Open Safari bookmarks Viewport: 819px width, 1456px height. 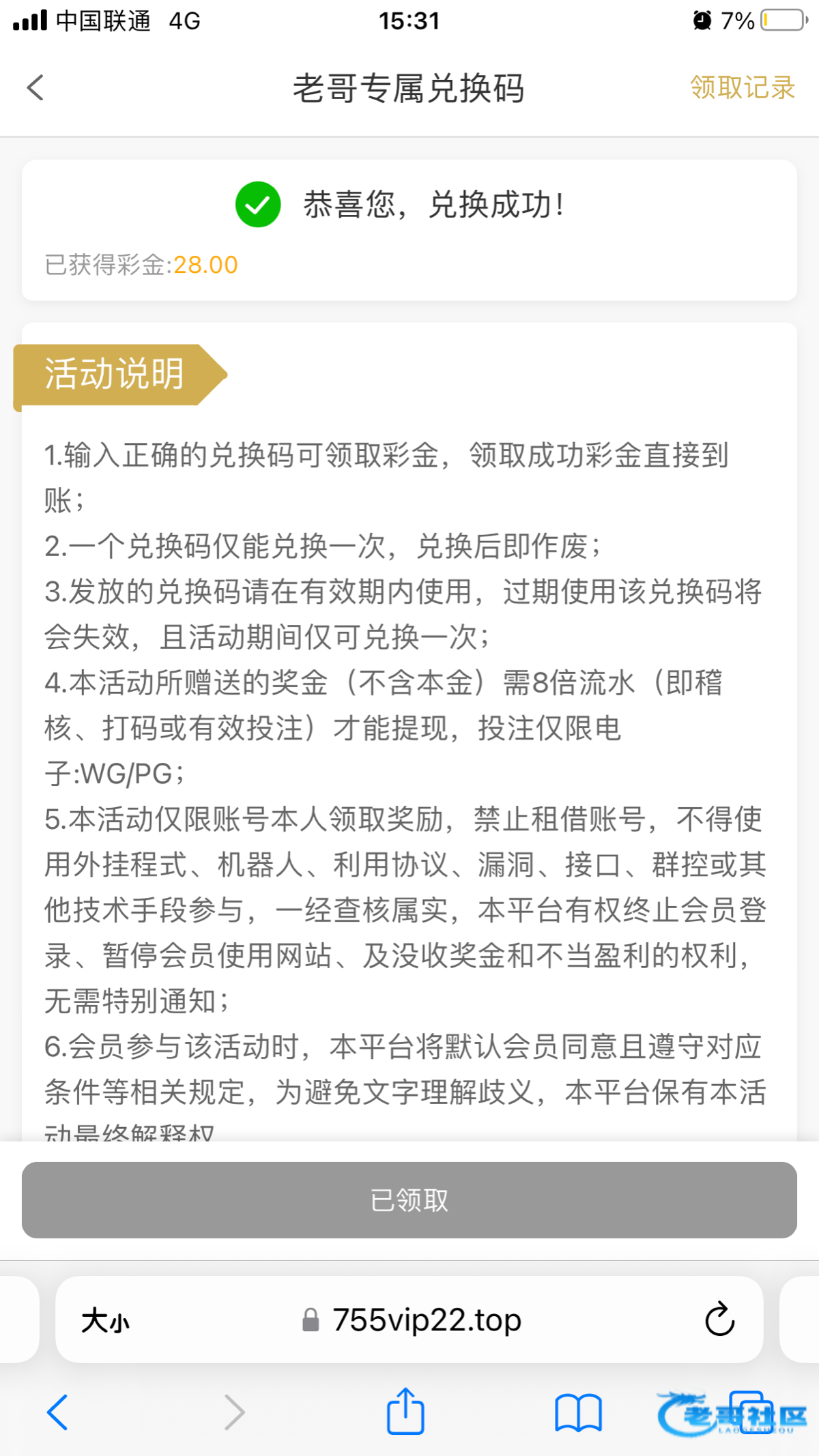[x=577, y=1412]
